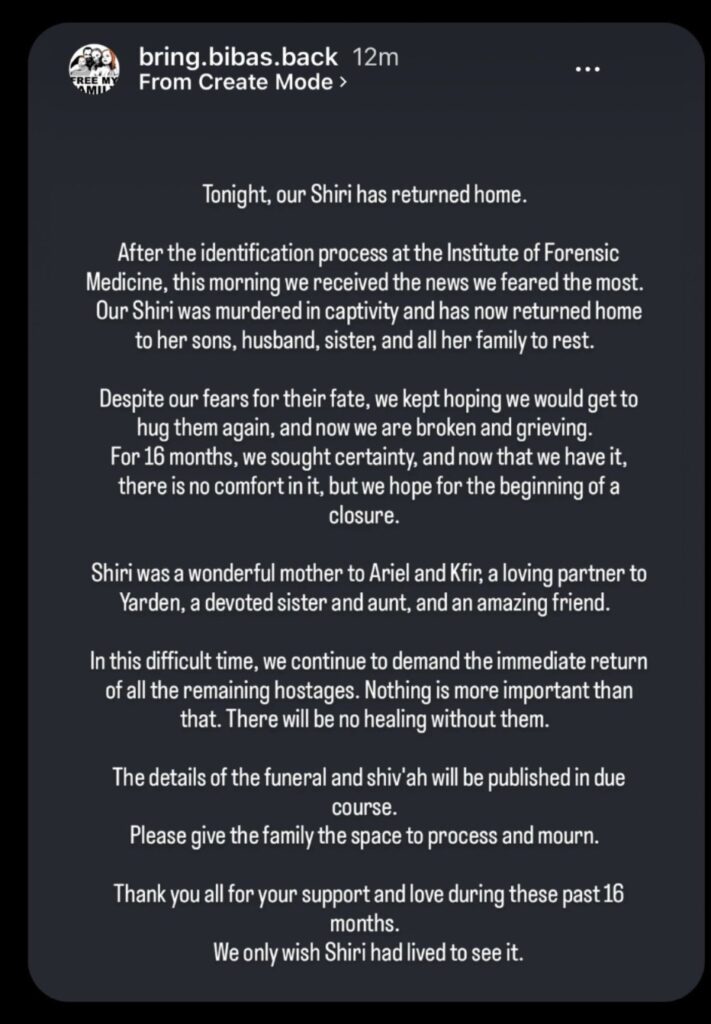Image resolution: width=711 pixels, height=1024 pixels.
Task: Open the three-dot story options menu
Action: click(x=589, y=68)
